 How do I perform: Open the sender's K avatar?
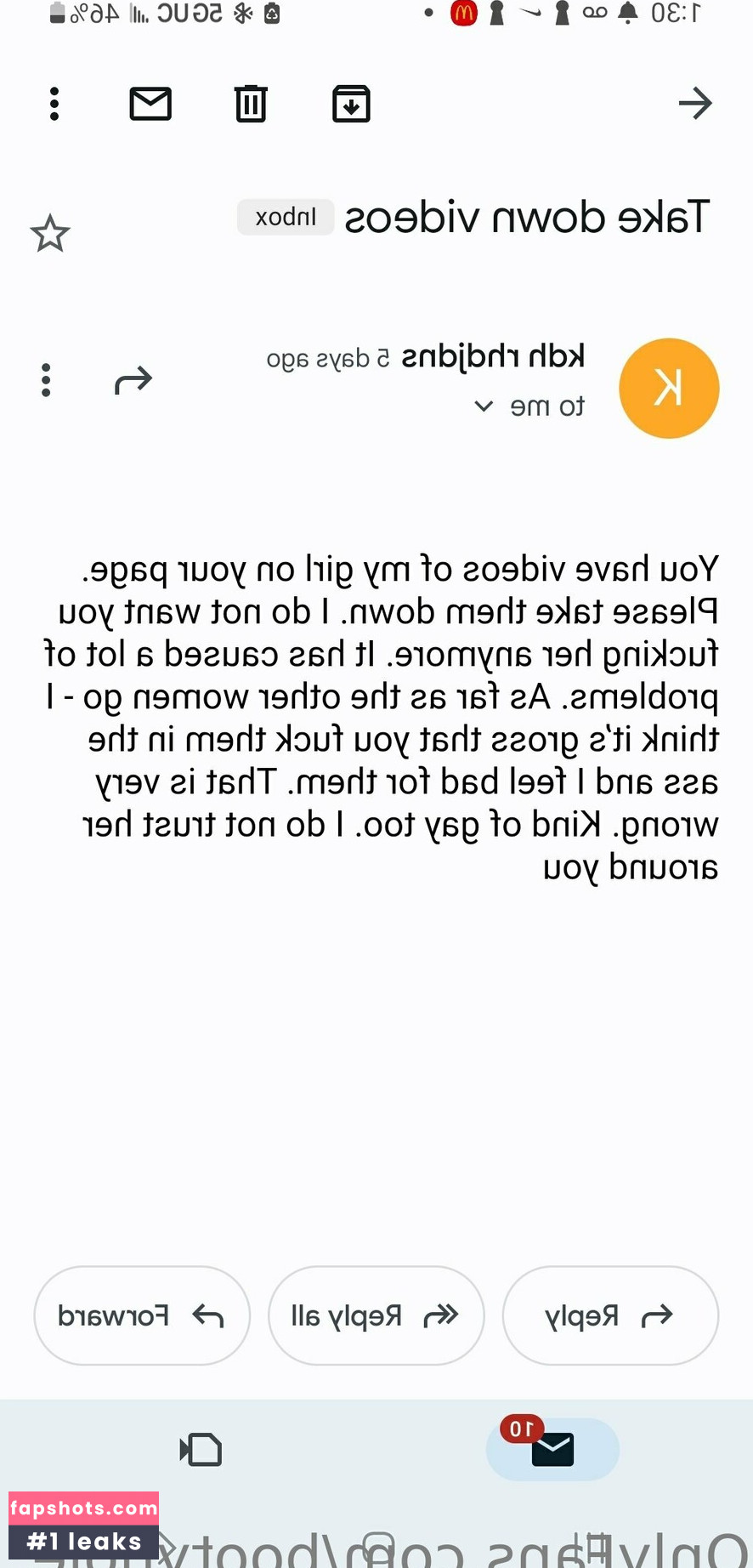[x=669, y=389]
